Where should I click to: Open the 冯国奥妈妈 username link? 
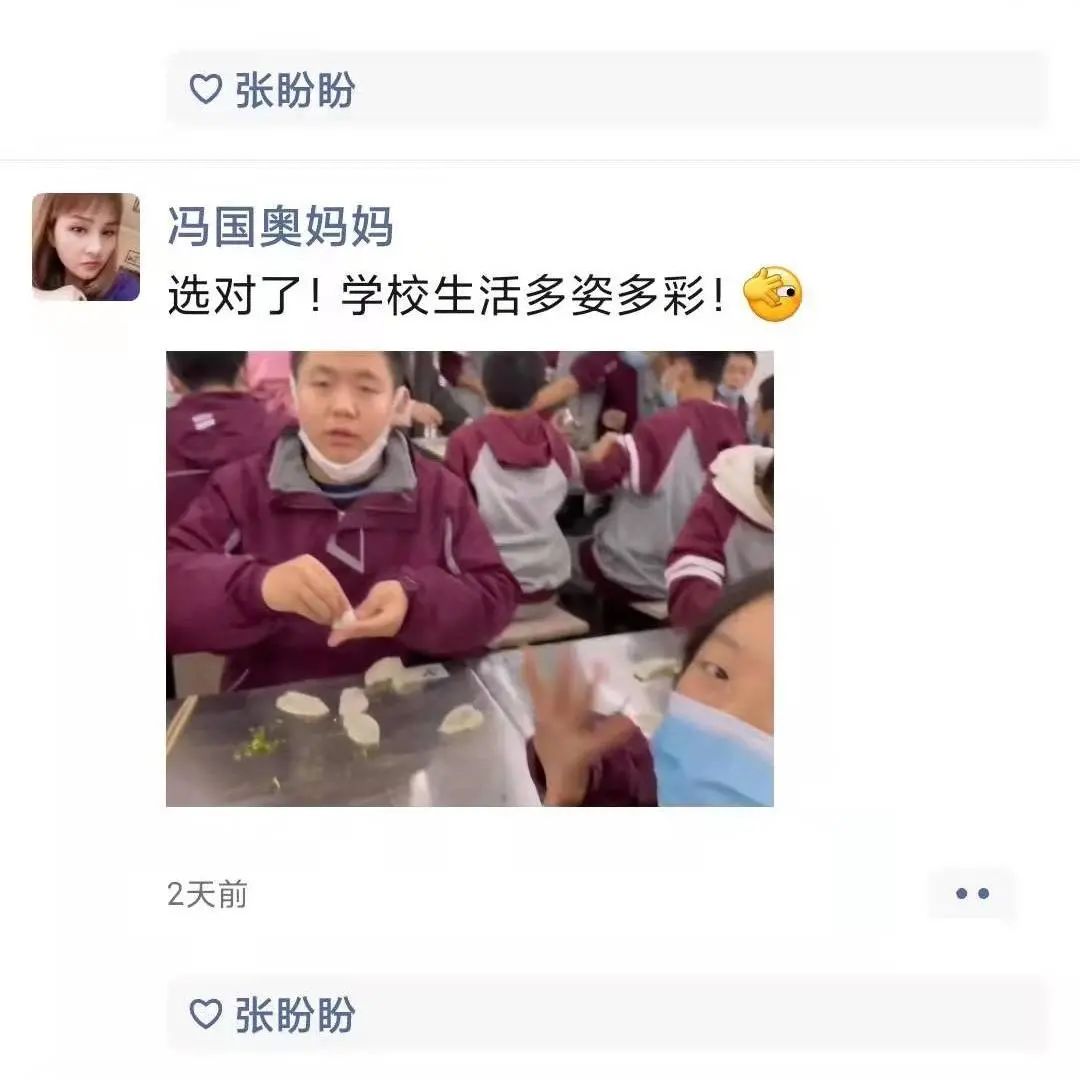[x=280, y=228]
